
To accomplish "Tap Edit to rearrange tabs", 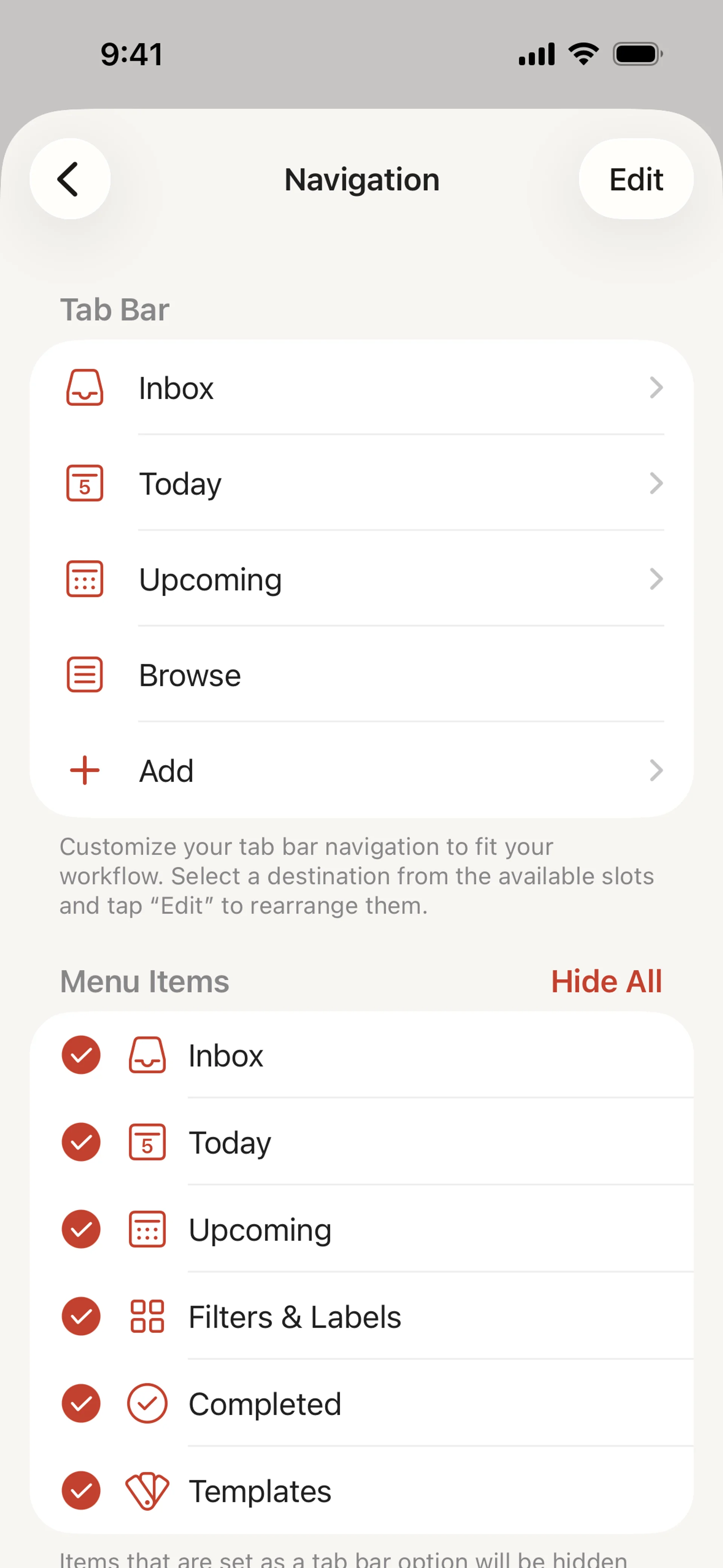I will click(635, 179).
